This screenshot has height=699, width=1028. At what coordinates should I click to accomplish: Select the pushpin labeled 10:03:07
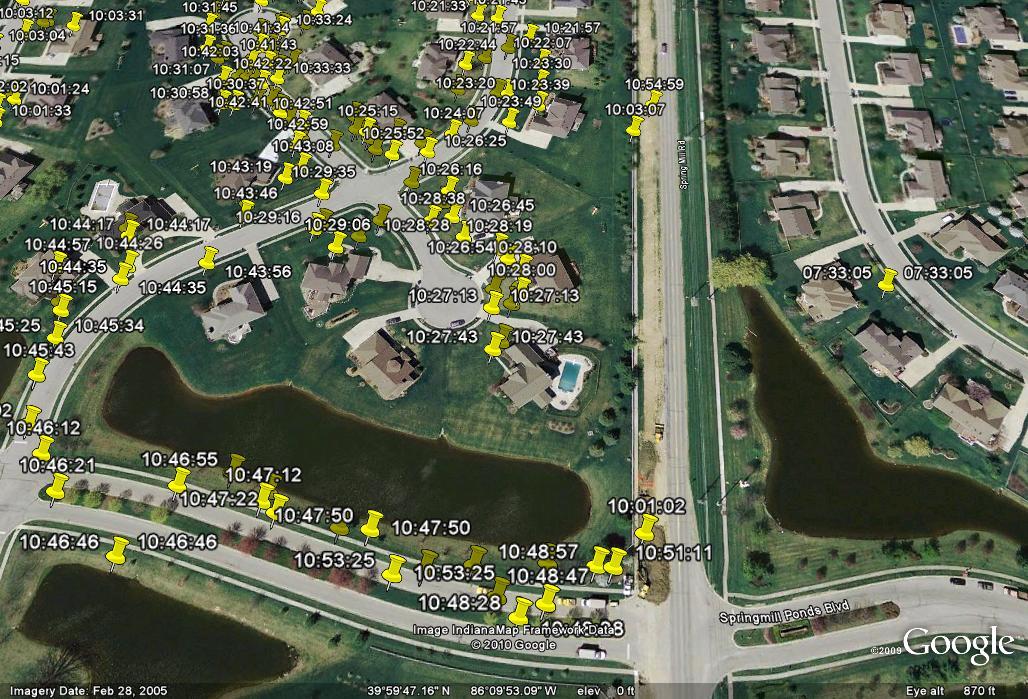coord(634,125)
